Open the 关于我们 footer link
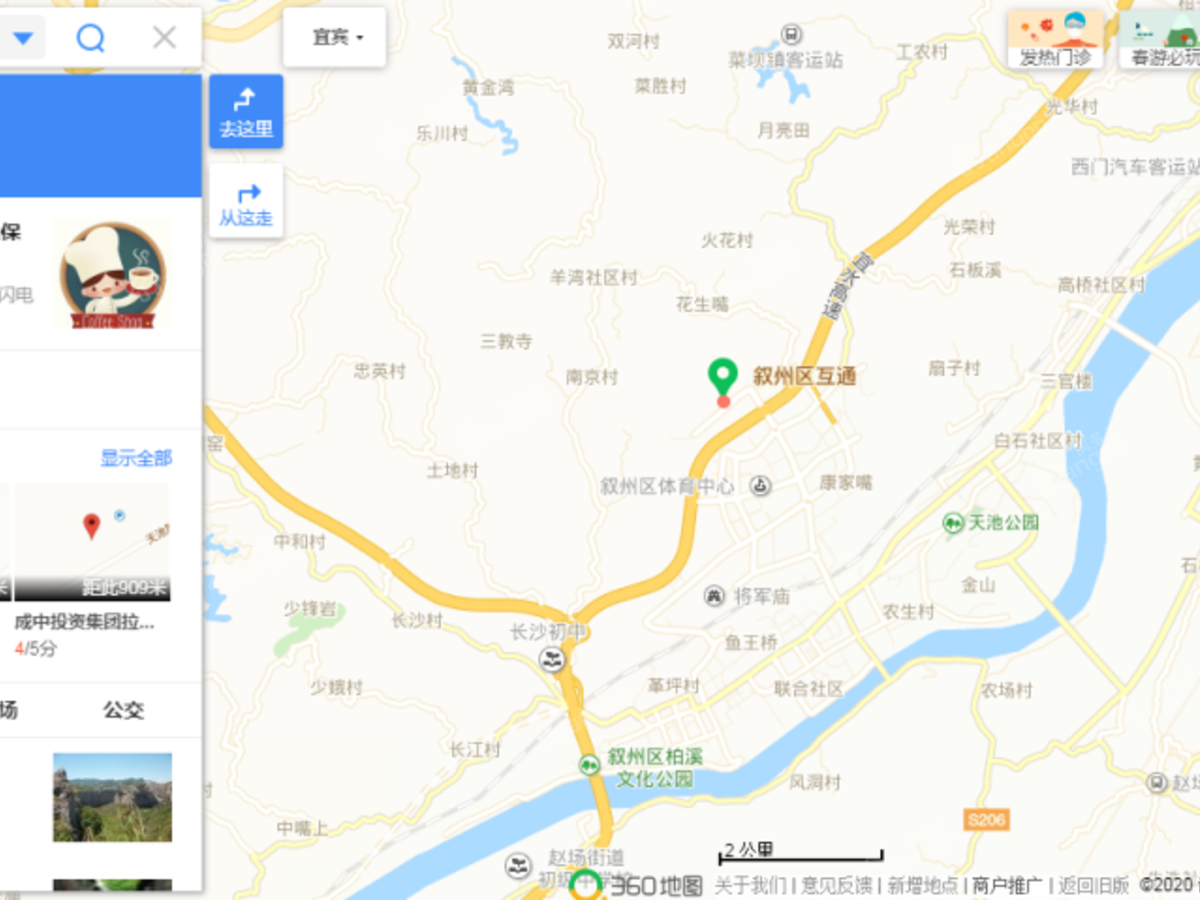The width and height of the screenshot is (1200, 900). tap(750, 886)
